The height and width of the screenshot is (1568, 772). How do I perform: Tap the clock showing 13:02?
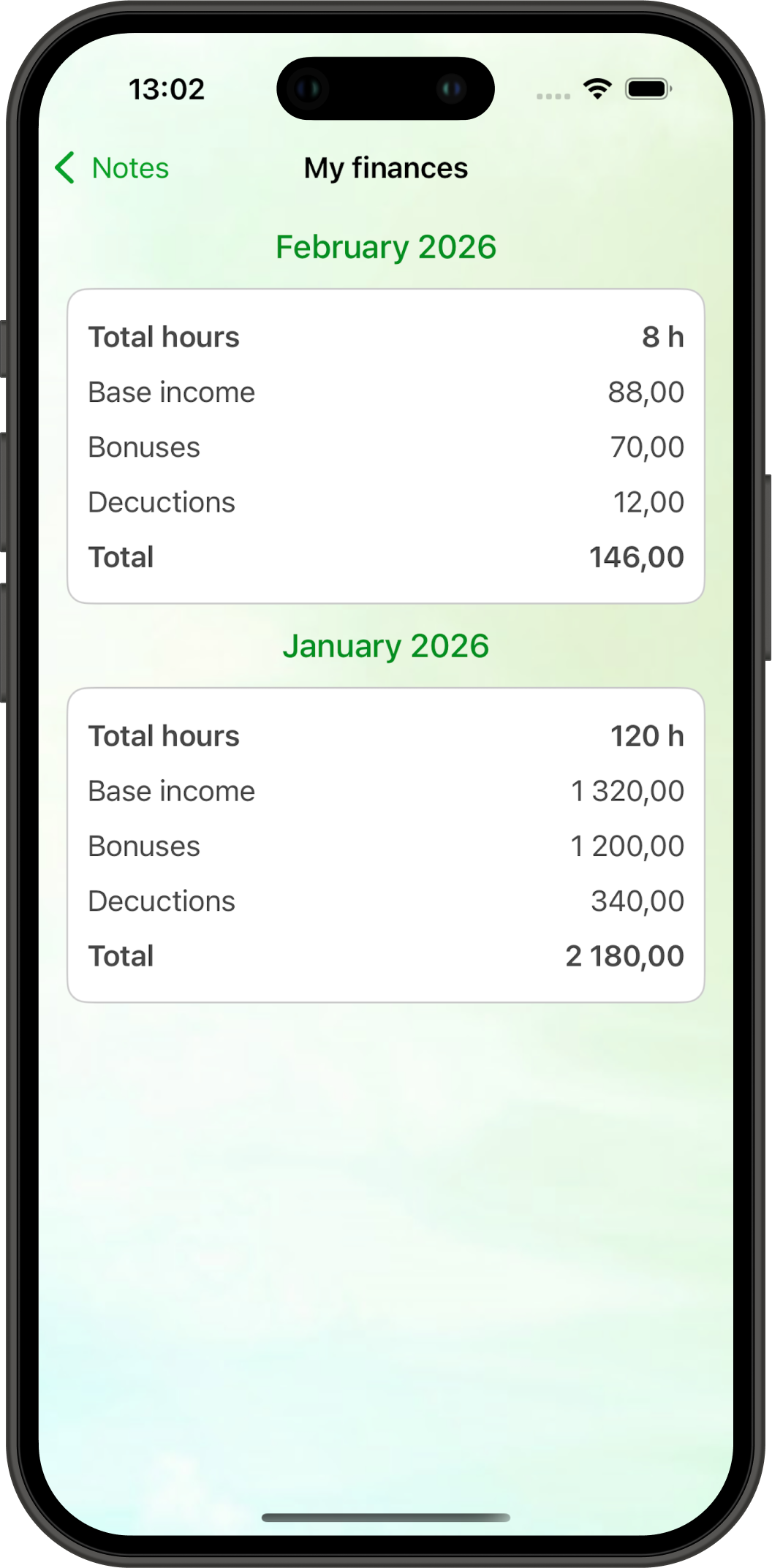click(x=165, y=88)
